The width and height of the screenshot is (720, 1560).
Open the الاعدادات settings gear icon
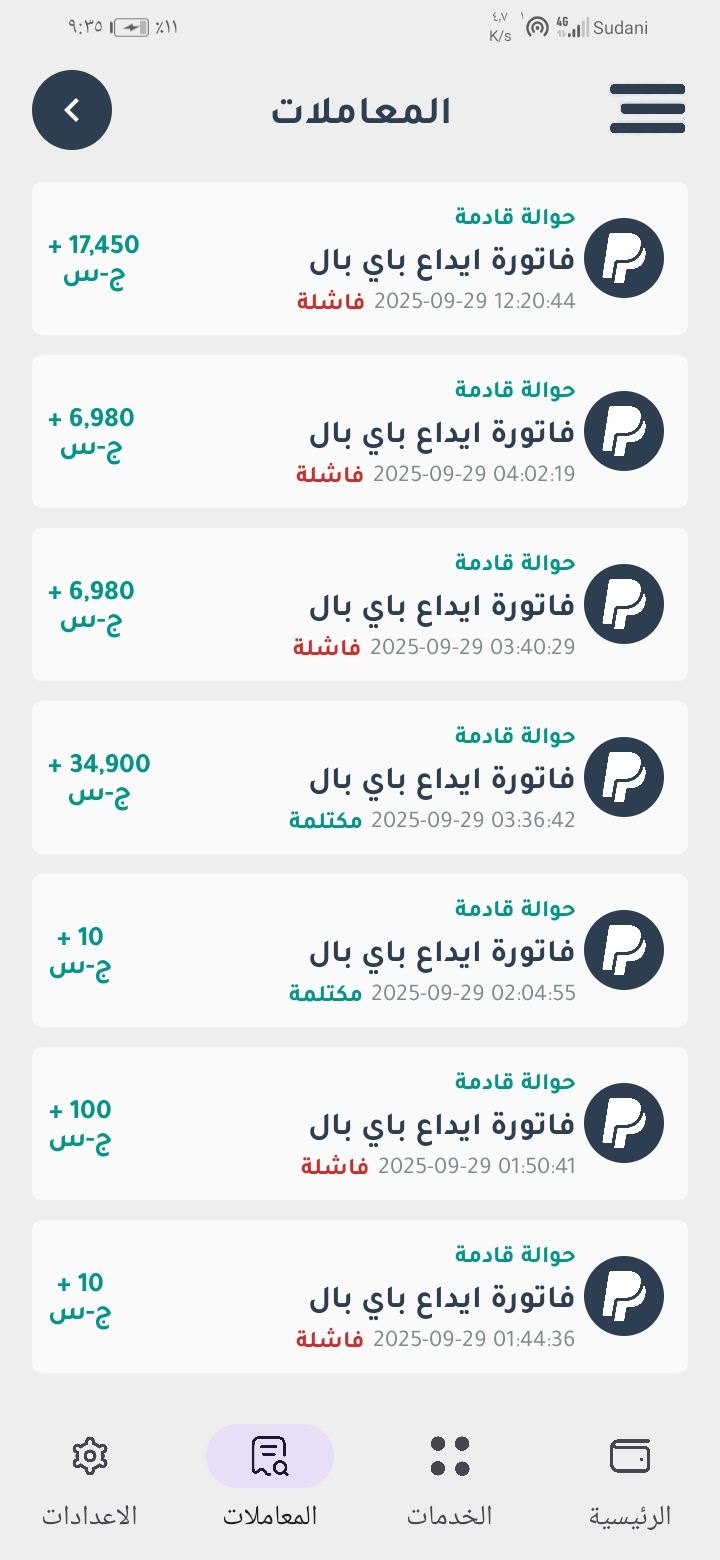tap(89, 1457)
